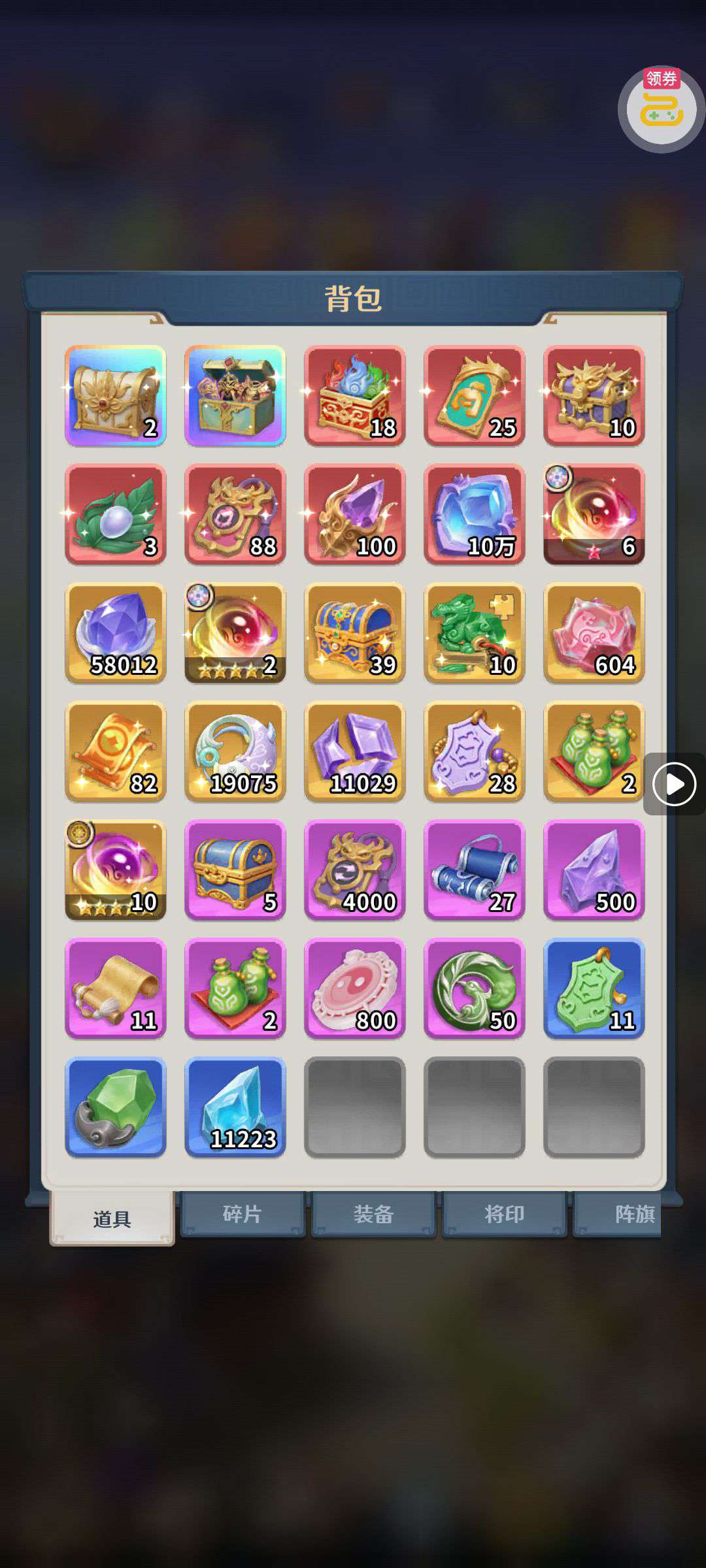This screenshot has width=706, height=1568.
Task: Select the green jade ring item with 50
Action: 474,988
